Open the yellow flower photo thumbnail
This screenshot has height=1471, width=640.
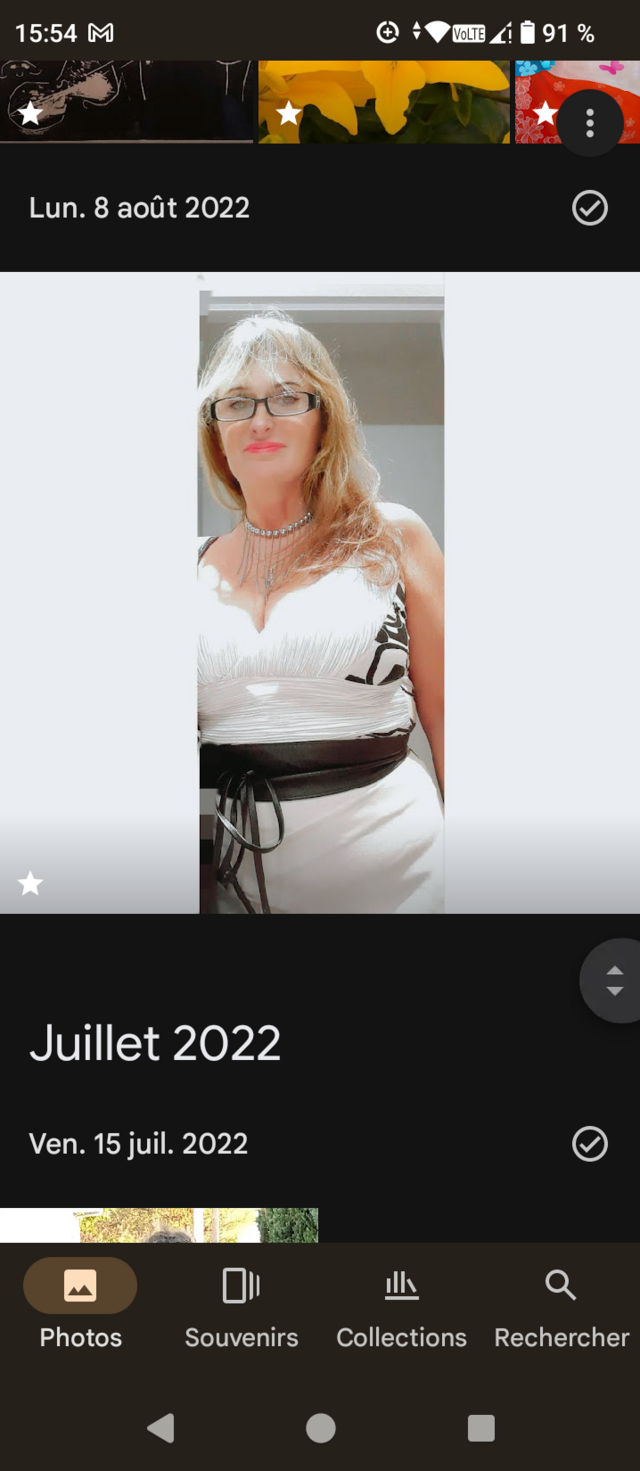(x=384, y=102)
